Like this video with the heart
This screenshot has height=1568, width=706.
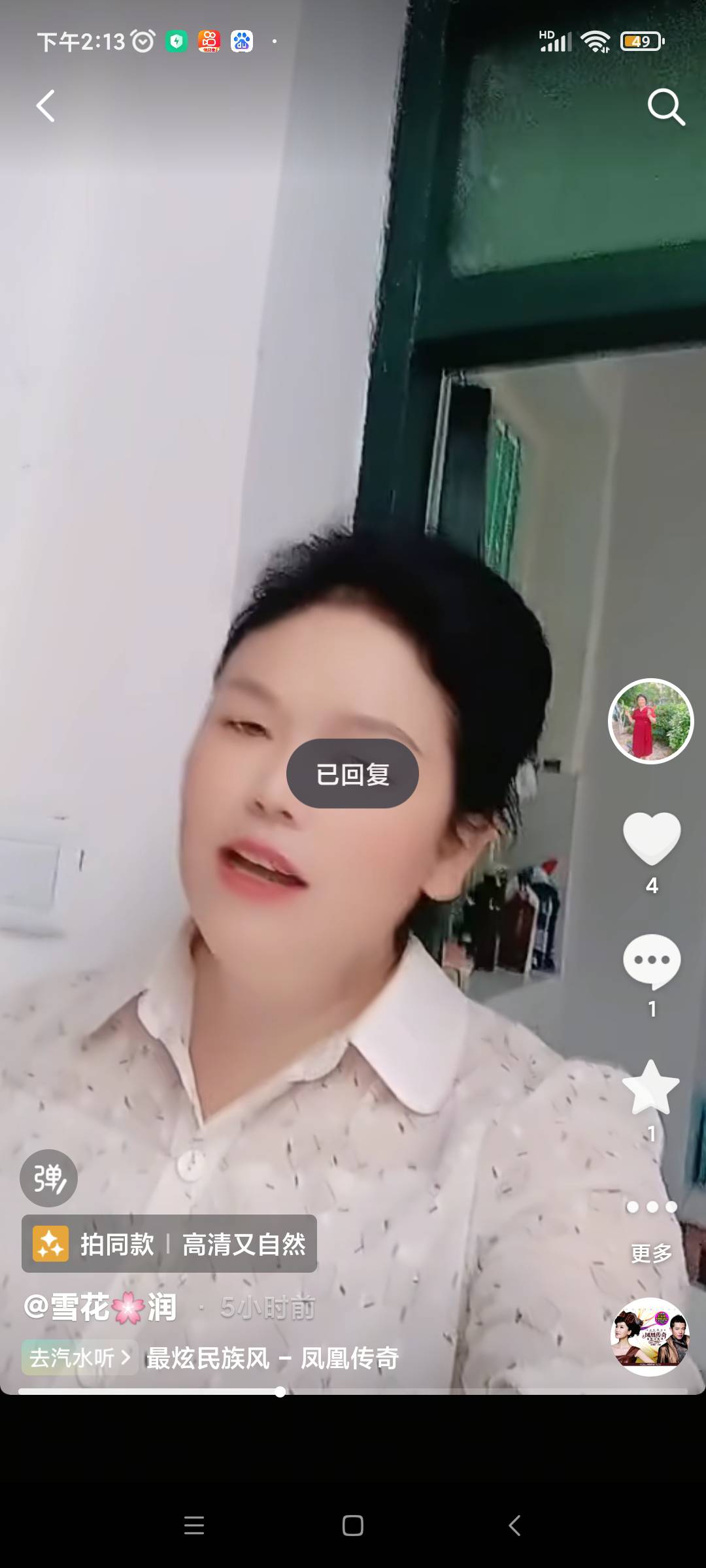point(652,839)
